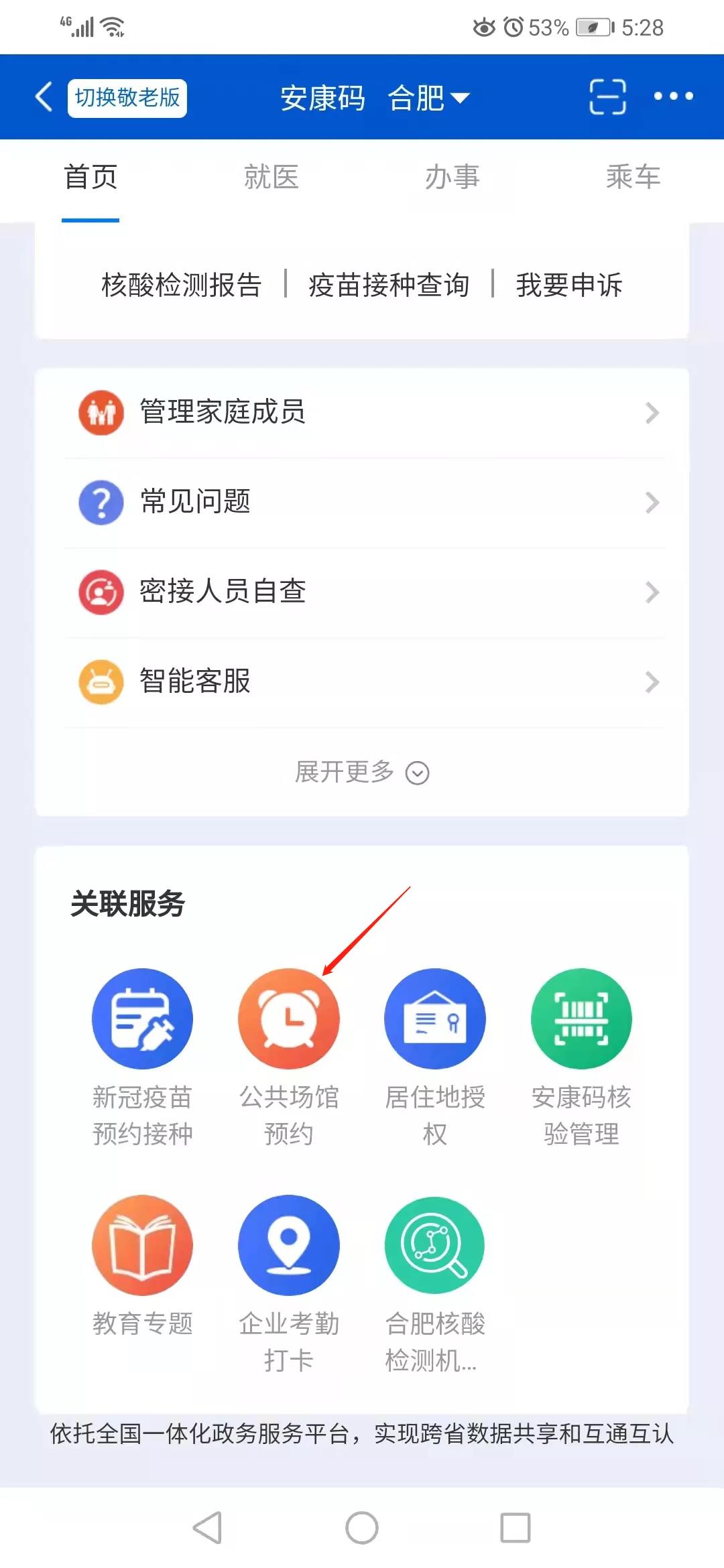724x1568 pixels.
Task: Switch to the 乘车 tab
Action: click(x=633, y=178)
